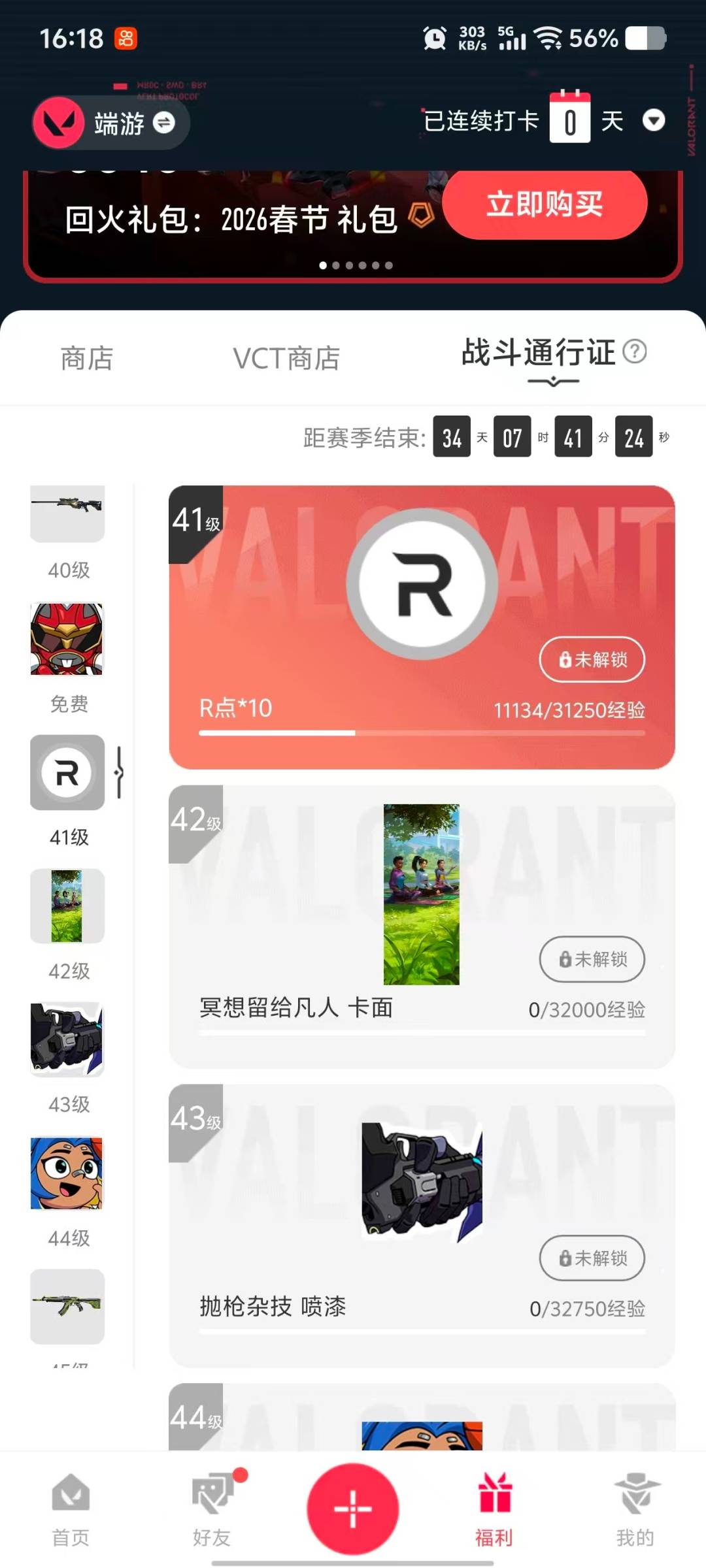The width and height of the screenshot is (706, 1568).
Task: Click the 战斗通行证 menu item
Action: pyautogui.click(x=537, y=353)
